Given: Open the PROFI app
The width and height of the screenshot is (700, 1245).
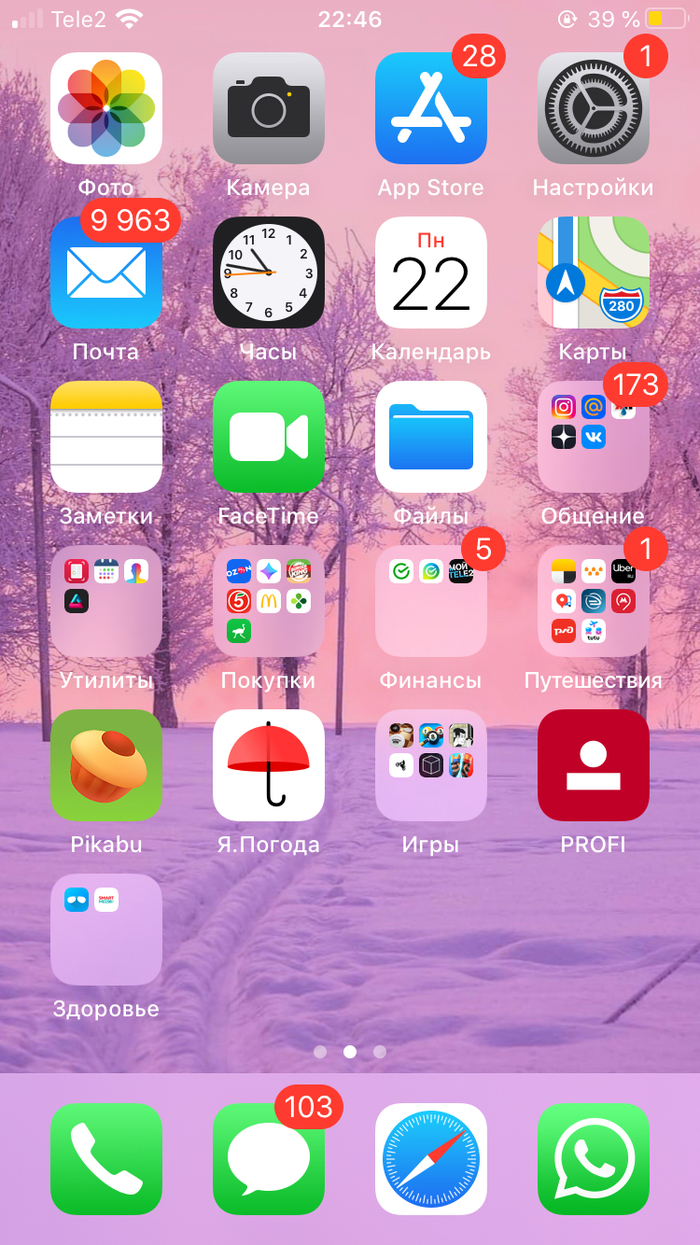Looking at the screenshot, I should (x=593, y=765).
